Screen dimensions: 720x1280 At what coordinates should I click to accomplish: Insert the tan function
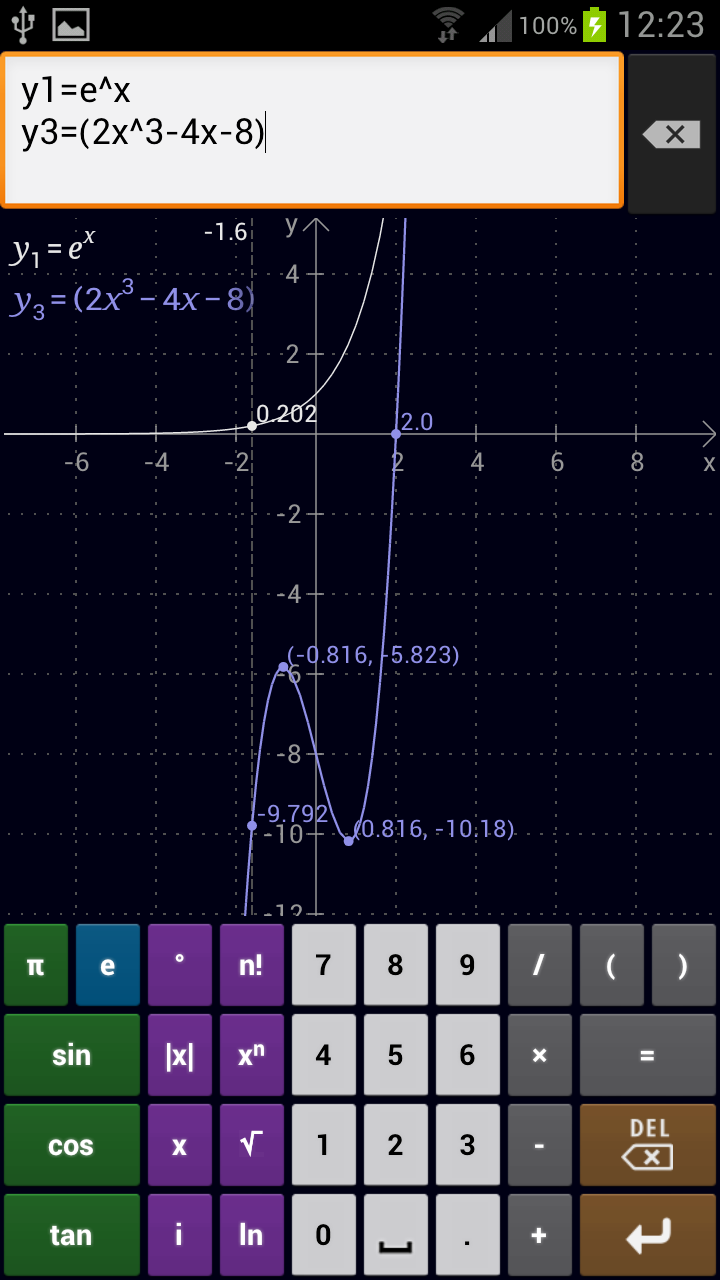point(72,1235)
